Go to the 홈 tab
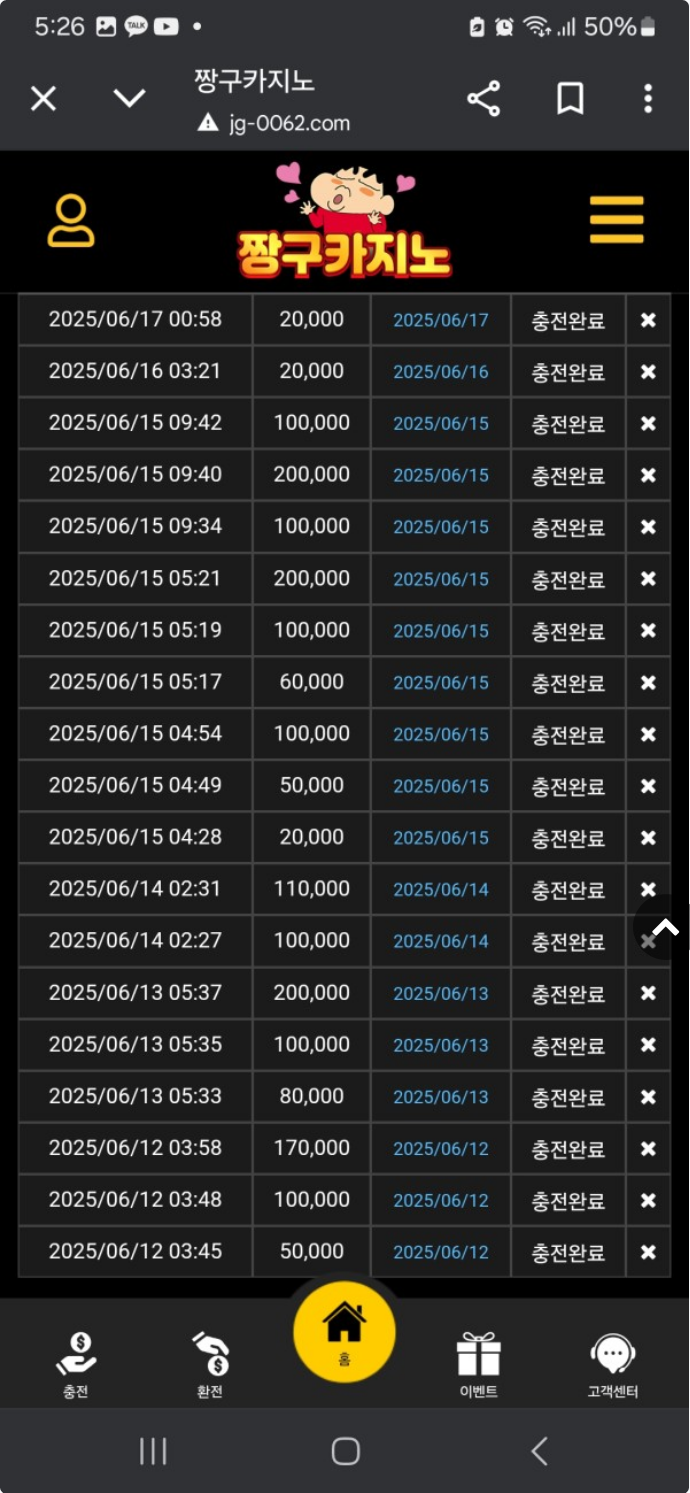The image size is (690, 1493). 344,1331
